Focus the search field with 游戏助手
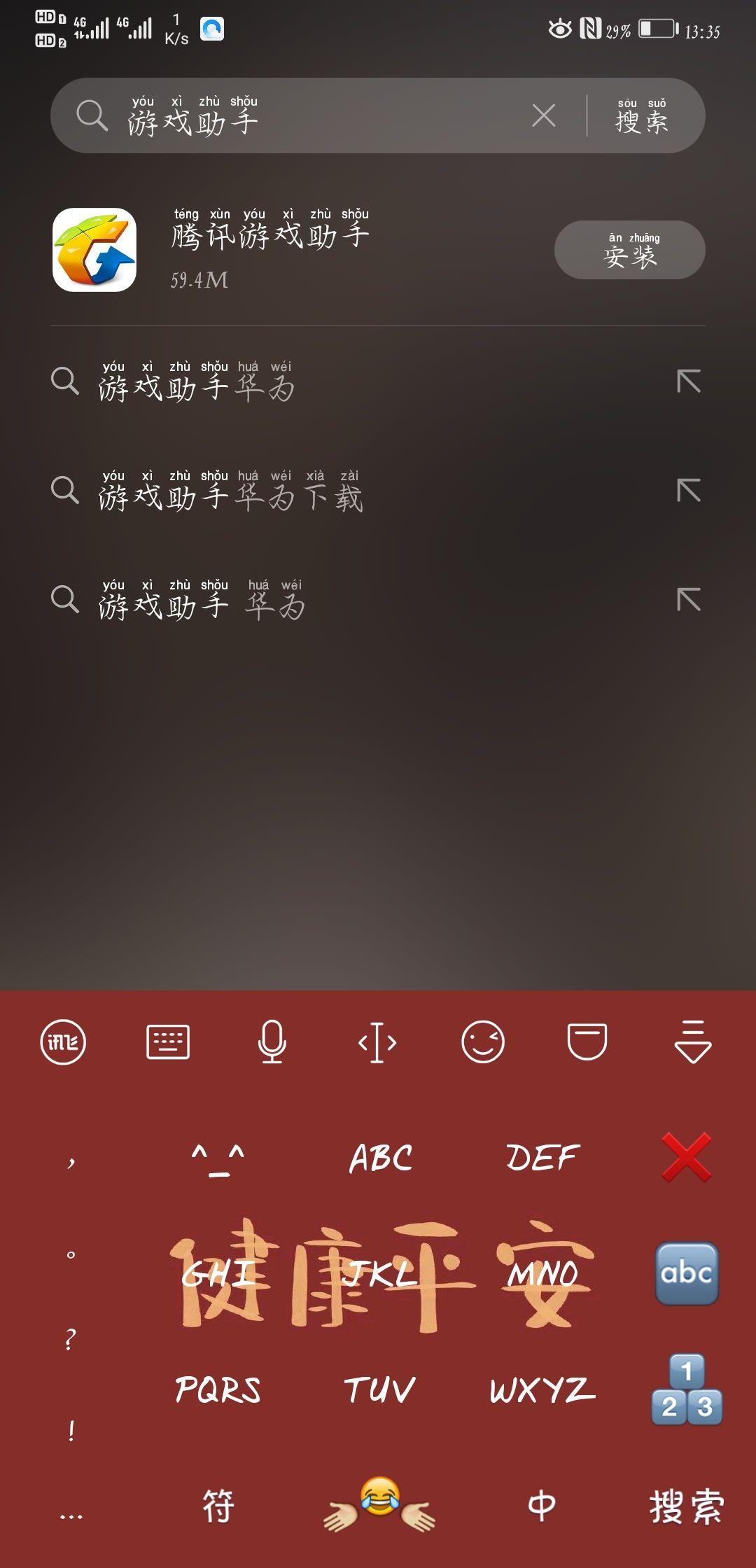This screenshot has width=756, height=1568. [315, 116]
